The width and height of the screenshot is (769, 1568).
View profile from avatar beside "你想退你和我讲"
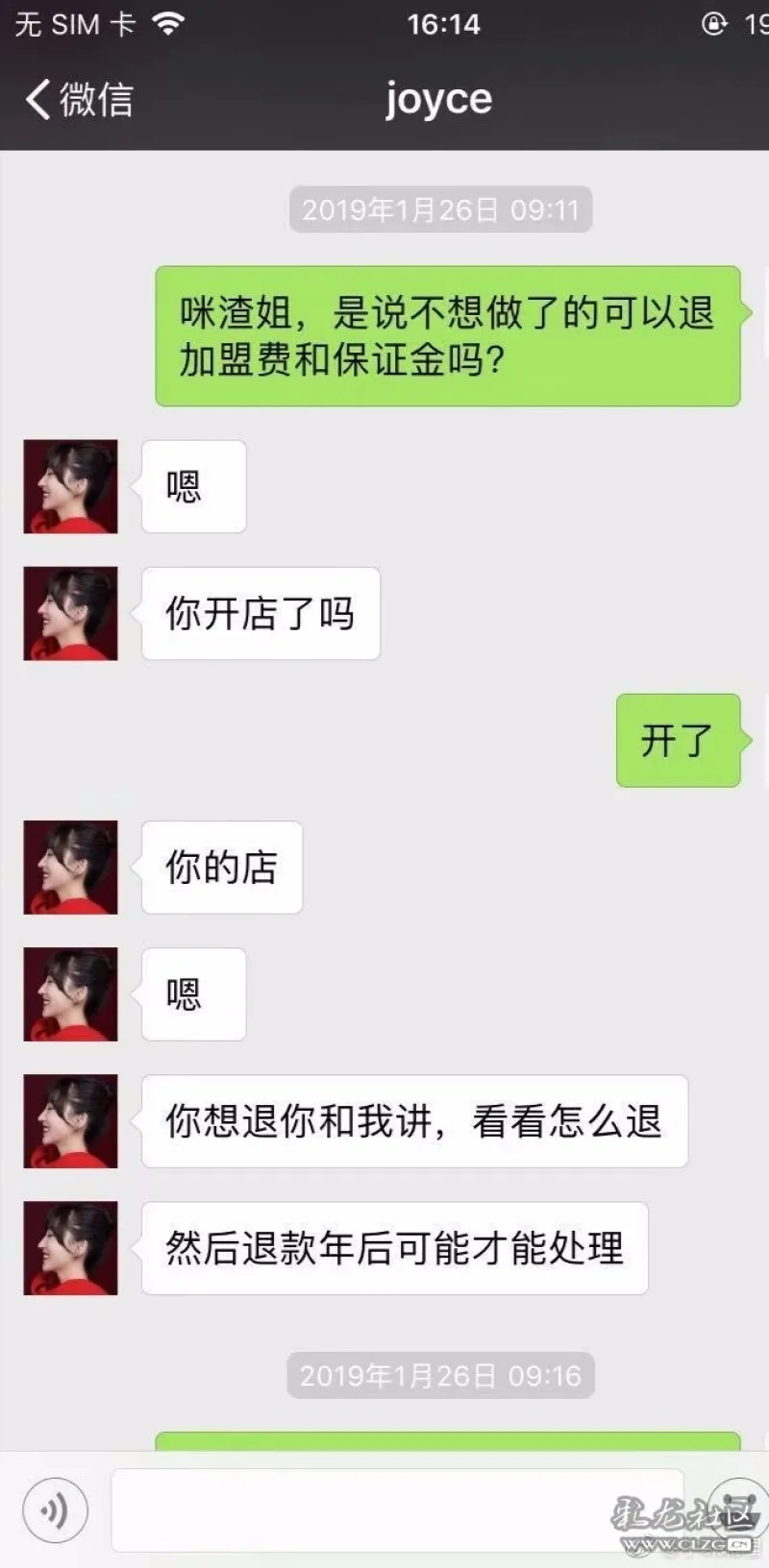[70, 1120]
